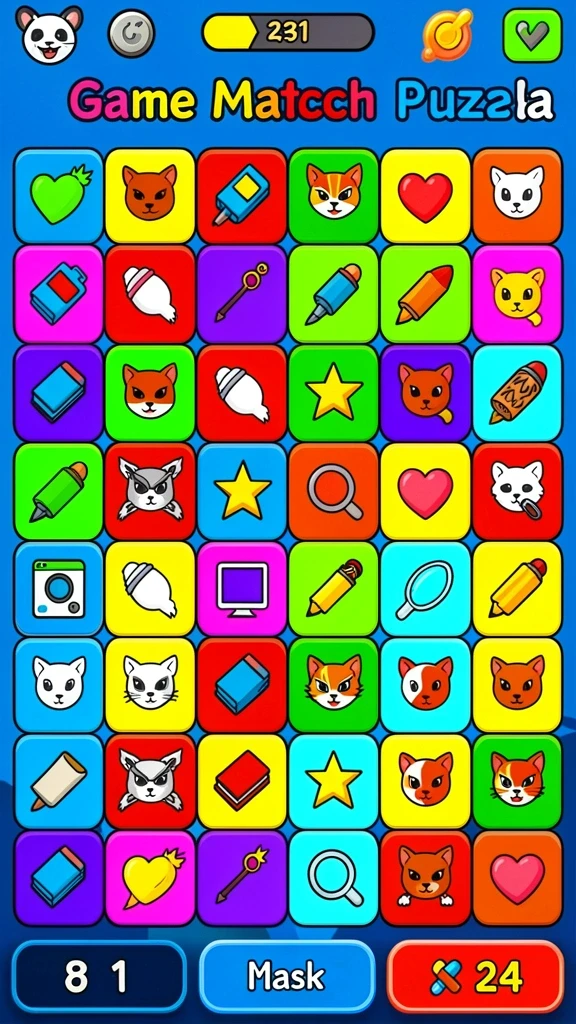Select the green marker on green tile
The image size is (576, 1024).
click(59, 491)
